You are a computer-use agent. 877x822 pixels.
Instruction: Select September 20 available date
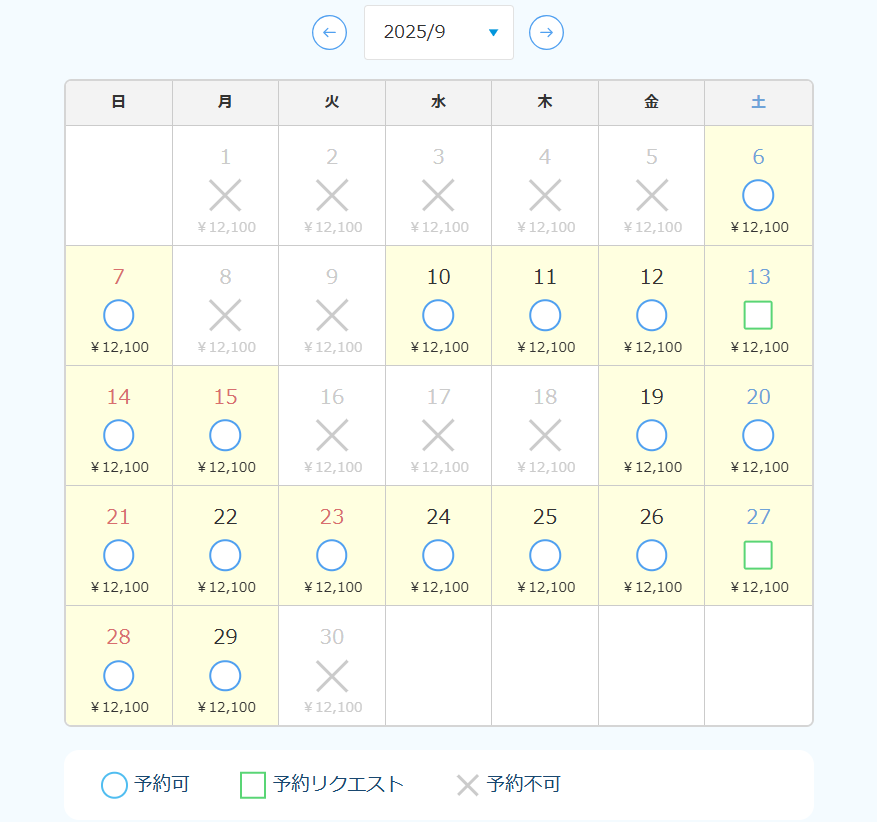pos(758,435)
